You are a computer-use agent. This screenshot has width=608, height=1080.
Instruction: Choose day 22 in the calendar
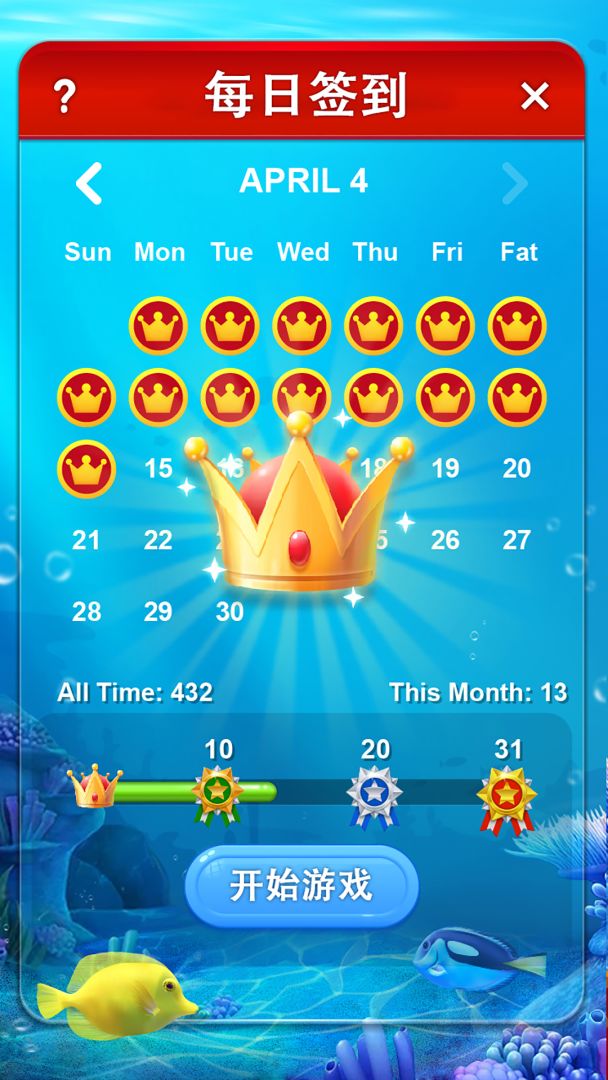[x=158, y=540]
